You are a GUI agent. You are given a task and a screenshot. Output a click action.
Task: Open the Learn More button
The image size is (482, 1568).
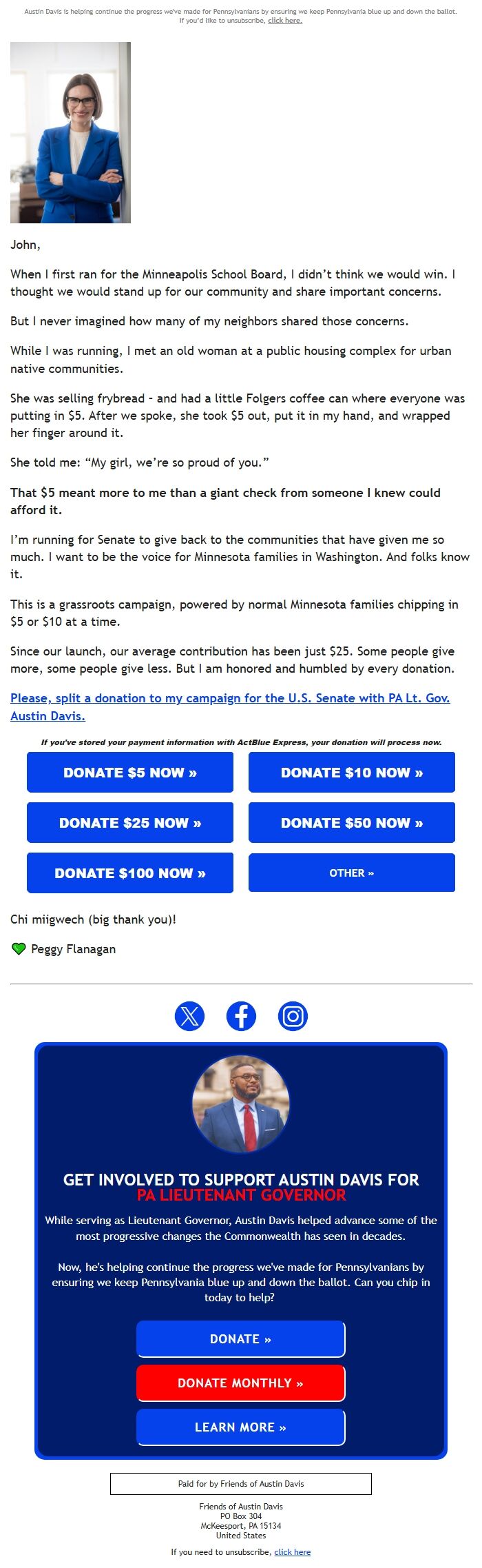pyautogui.click(x=240, y=1427)
